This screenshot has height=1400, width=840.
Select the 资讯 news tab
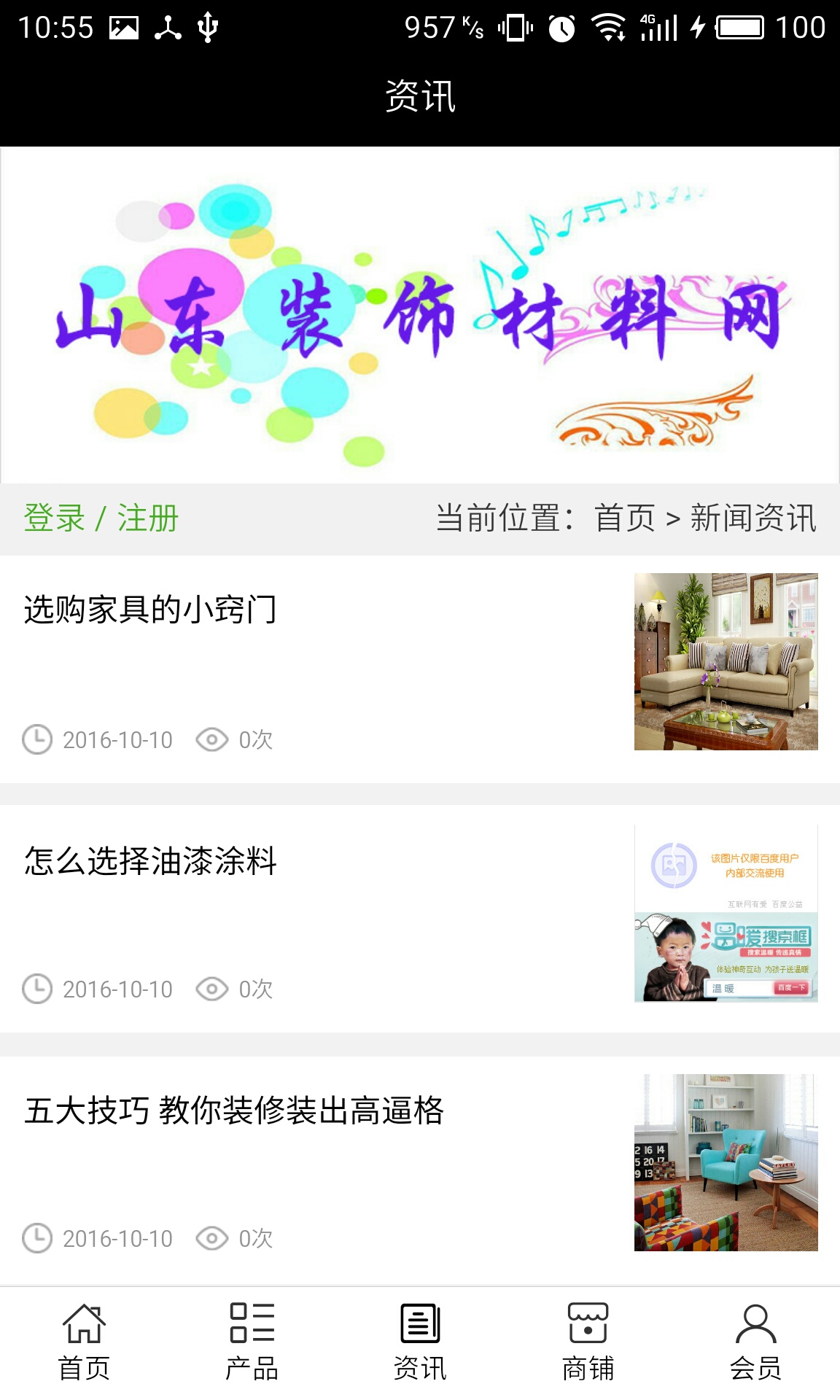420,1342
